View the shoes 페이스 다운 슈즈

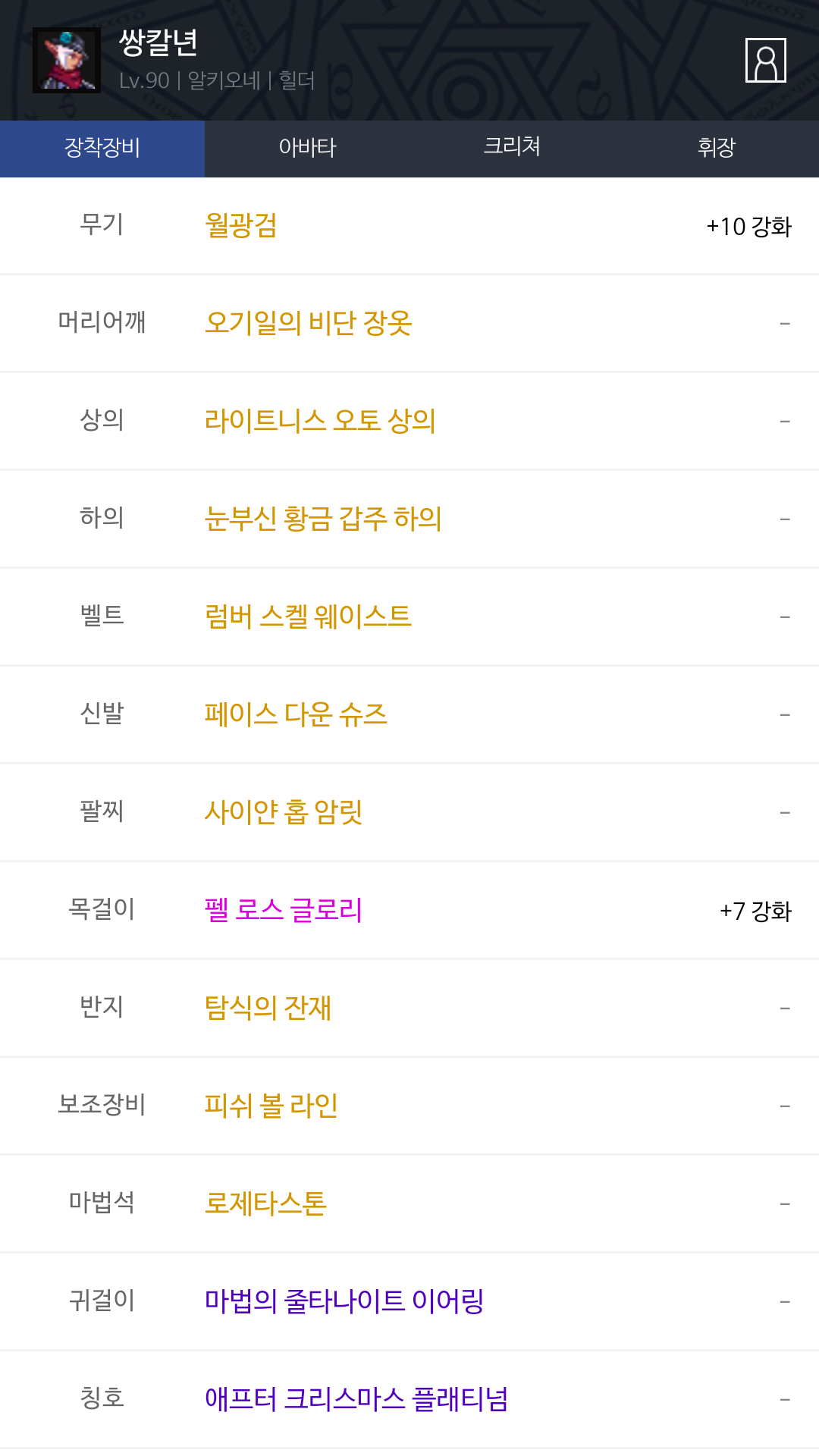click(x=296, y=715)
